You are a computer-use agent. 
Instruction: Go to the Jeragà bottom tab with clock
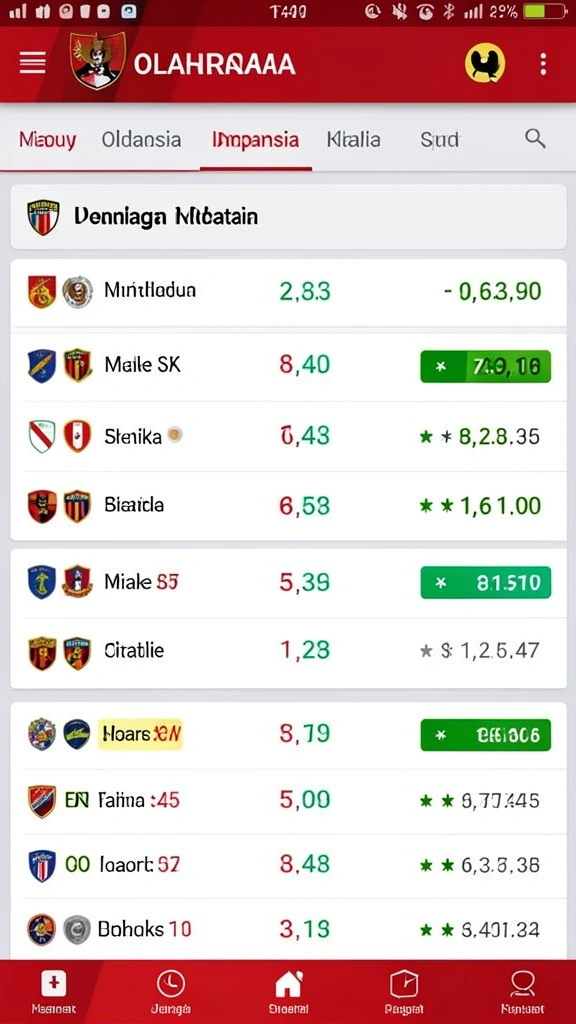[x=170, y=991]
